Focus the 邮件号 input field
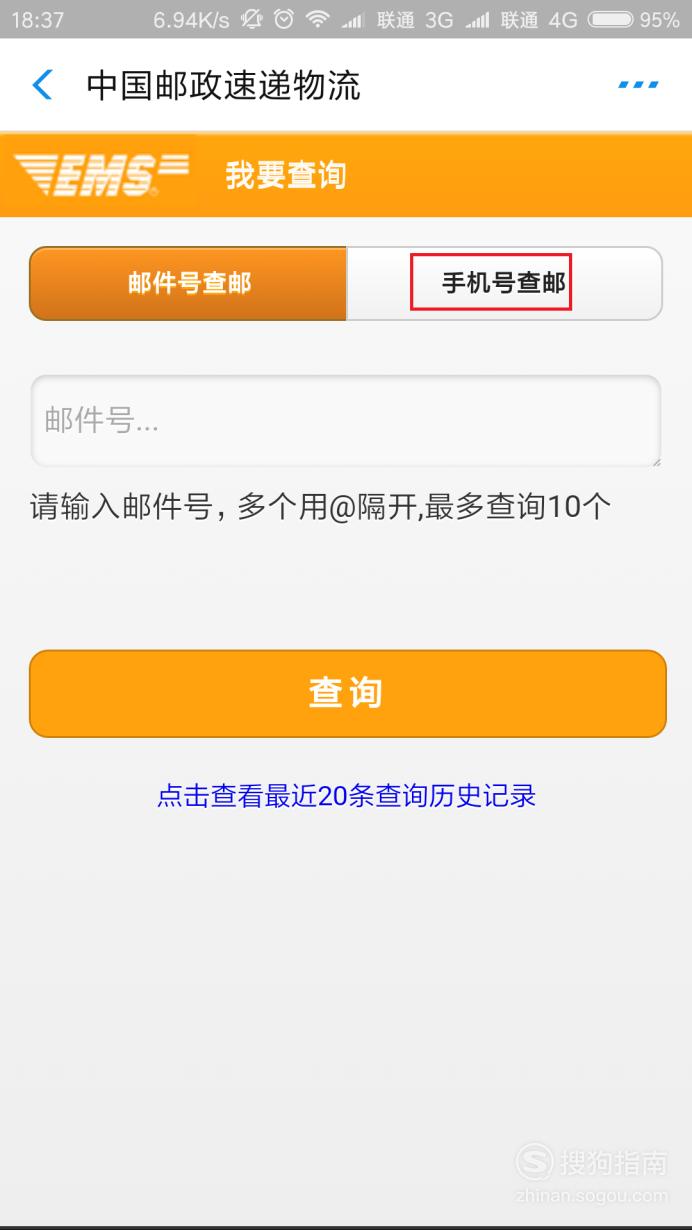Screen dimensions: 692x1230 click(x=346, y=421)
